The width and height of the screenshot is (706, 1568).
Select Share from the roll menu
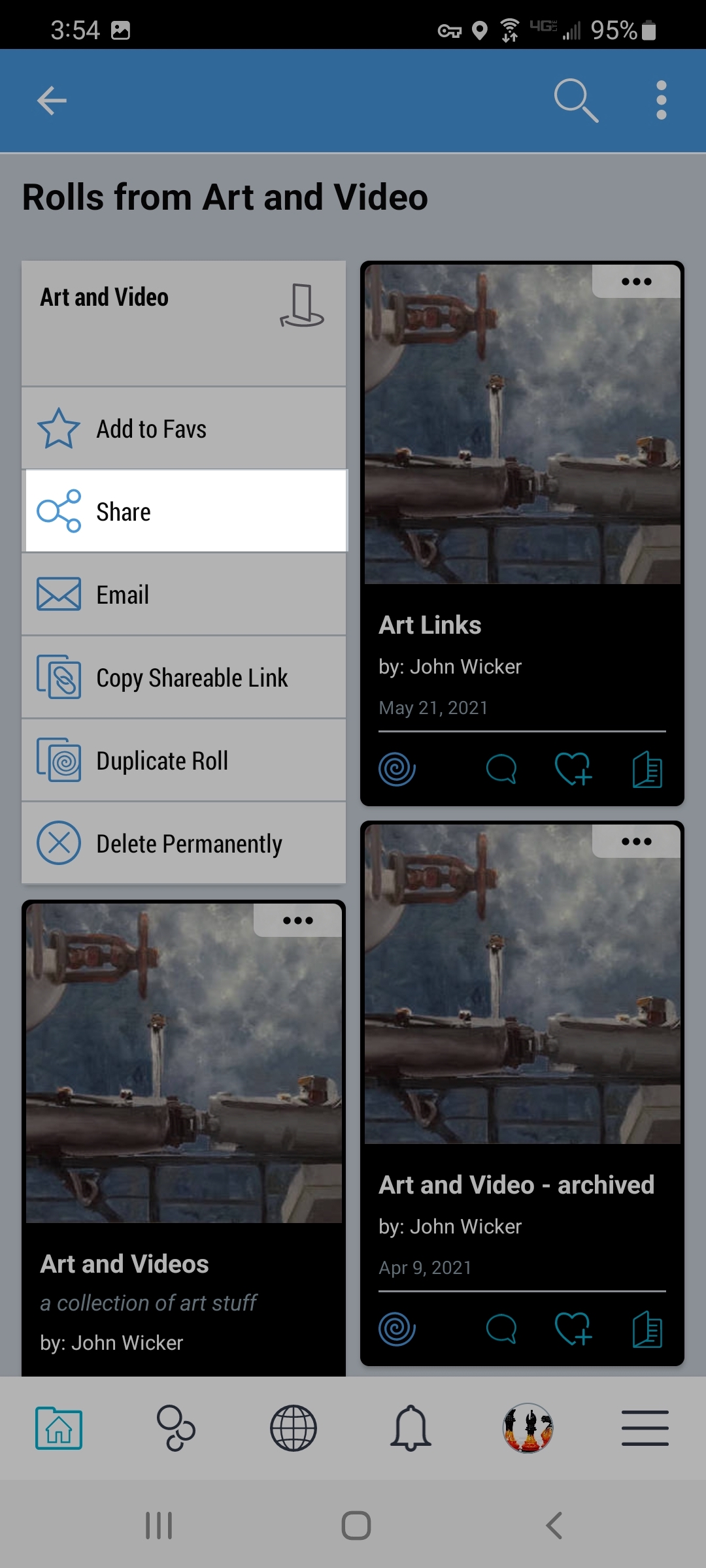click(x=185, y=512)
